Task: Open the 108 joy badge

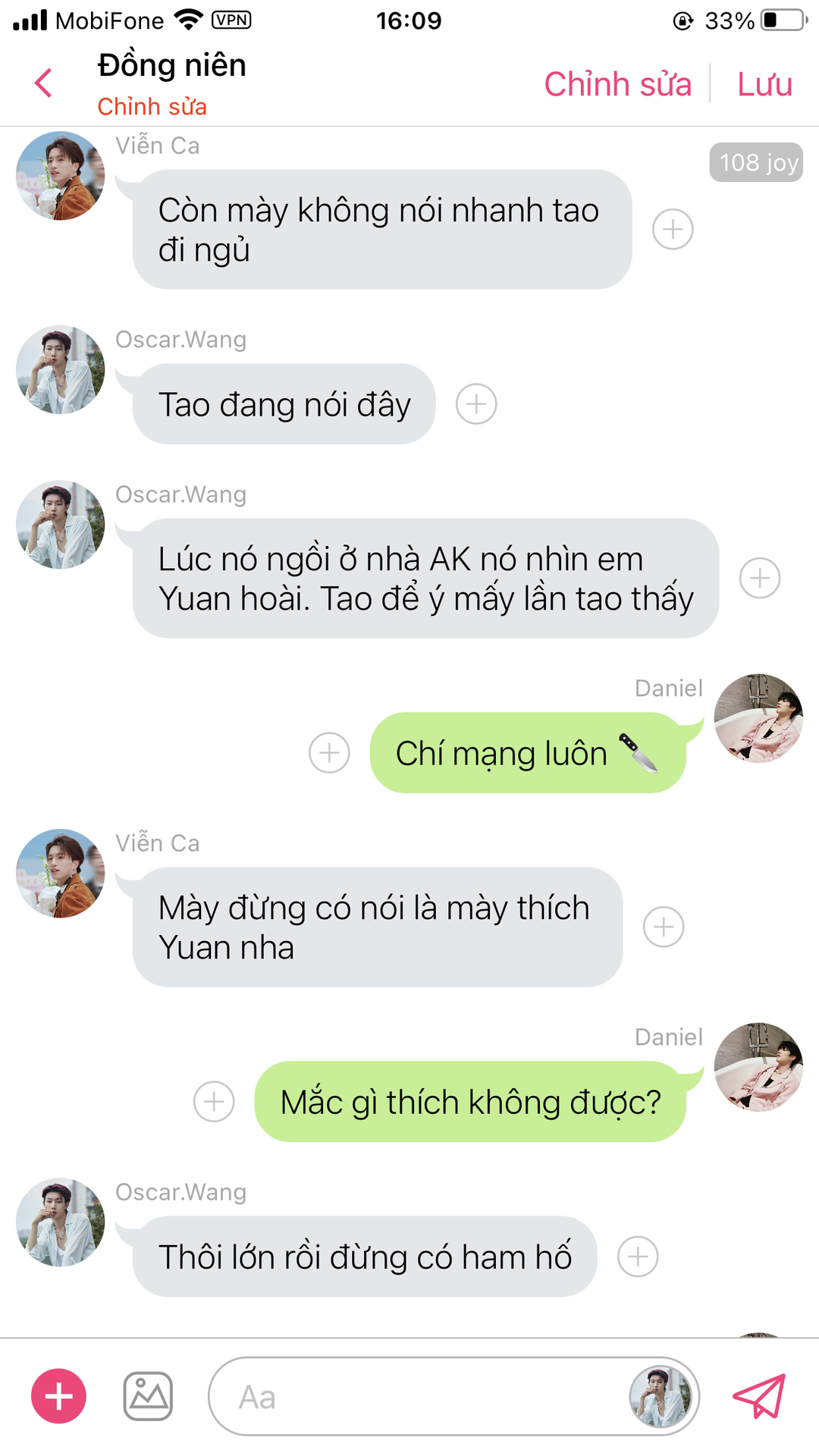Action: 756,162
